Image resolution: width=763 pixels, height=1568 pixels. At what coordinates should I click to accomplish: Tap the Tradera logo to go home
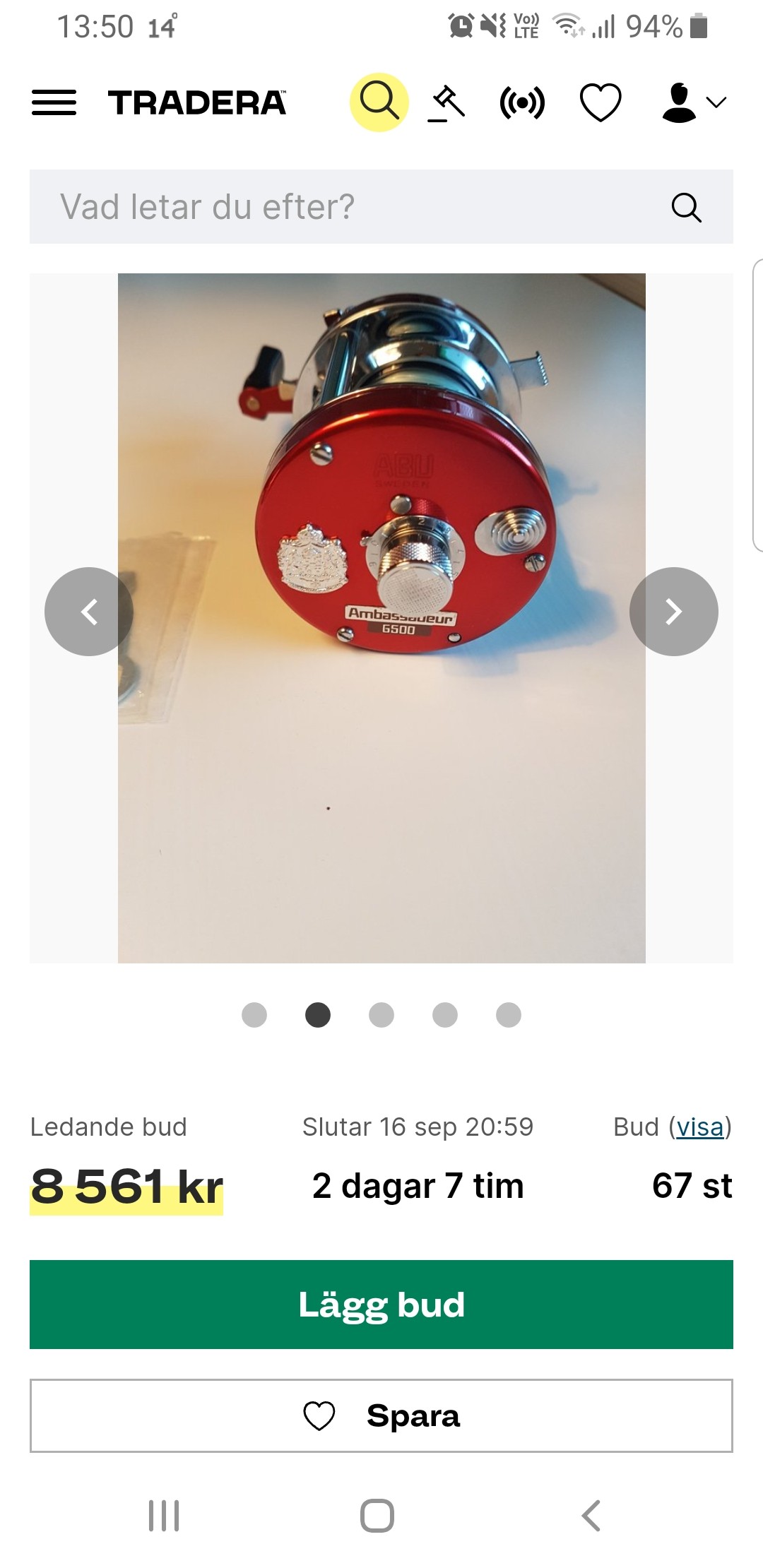coord(197,103)
